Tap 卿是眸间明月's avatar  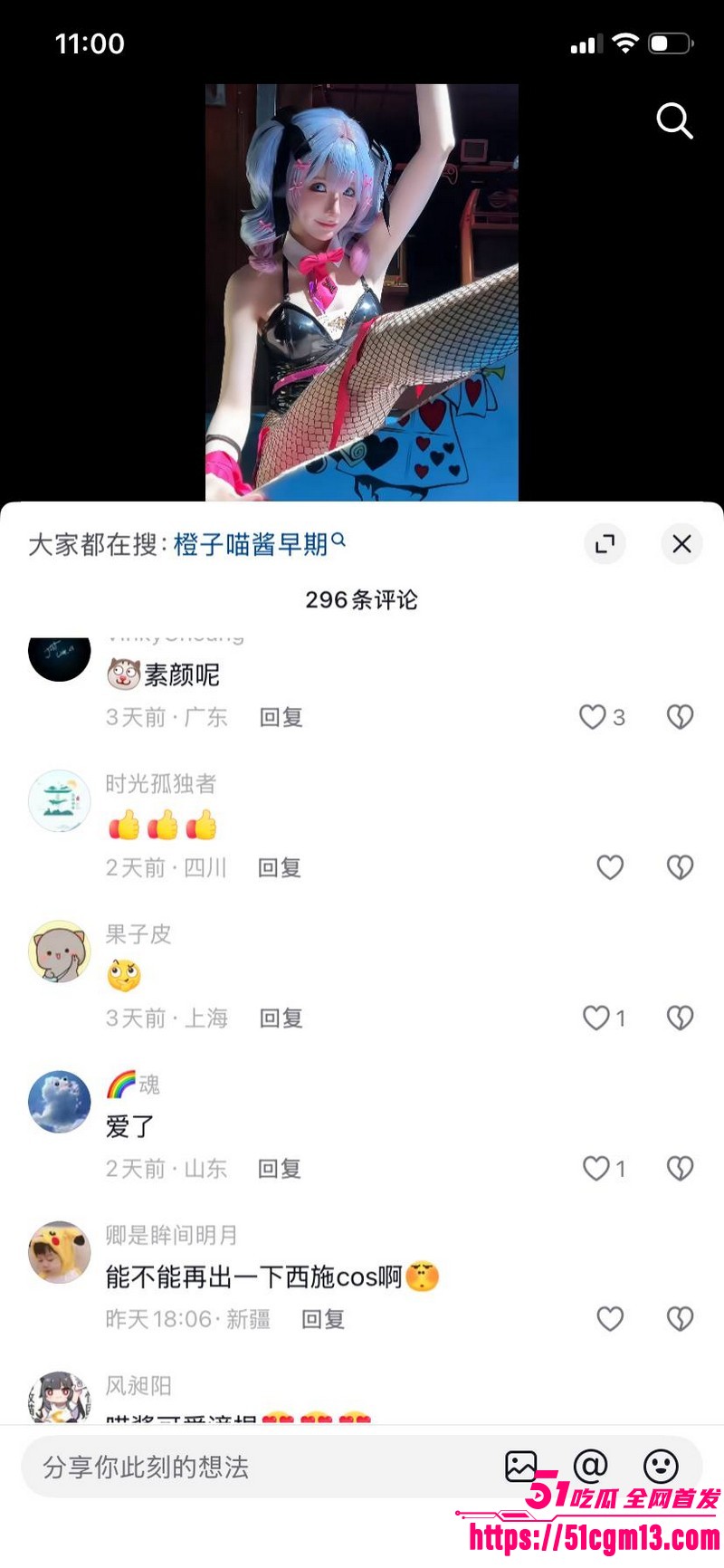coord(59,1252)
